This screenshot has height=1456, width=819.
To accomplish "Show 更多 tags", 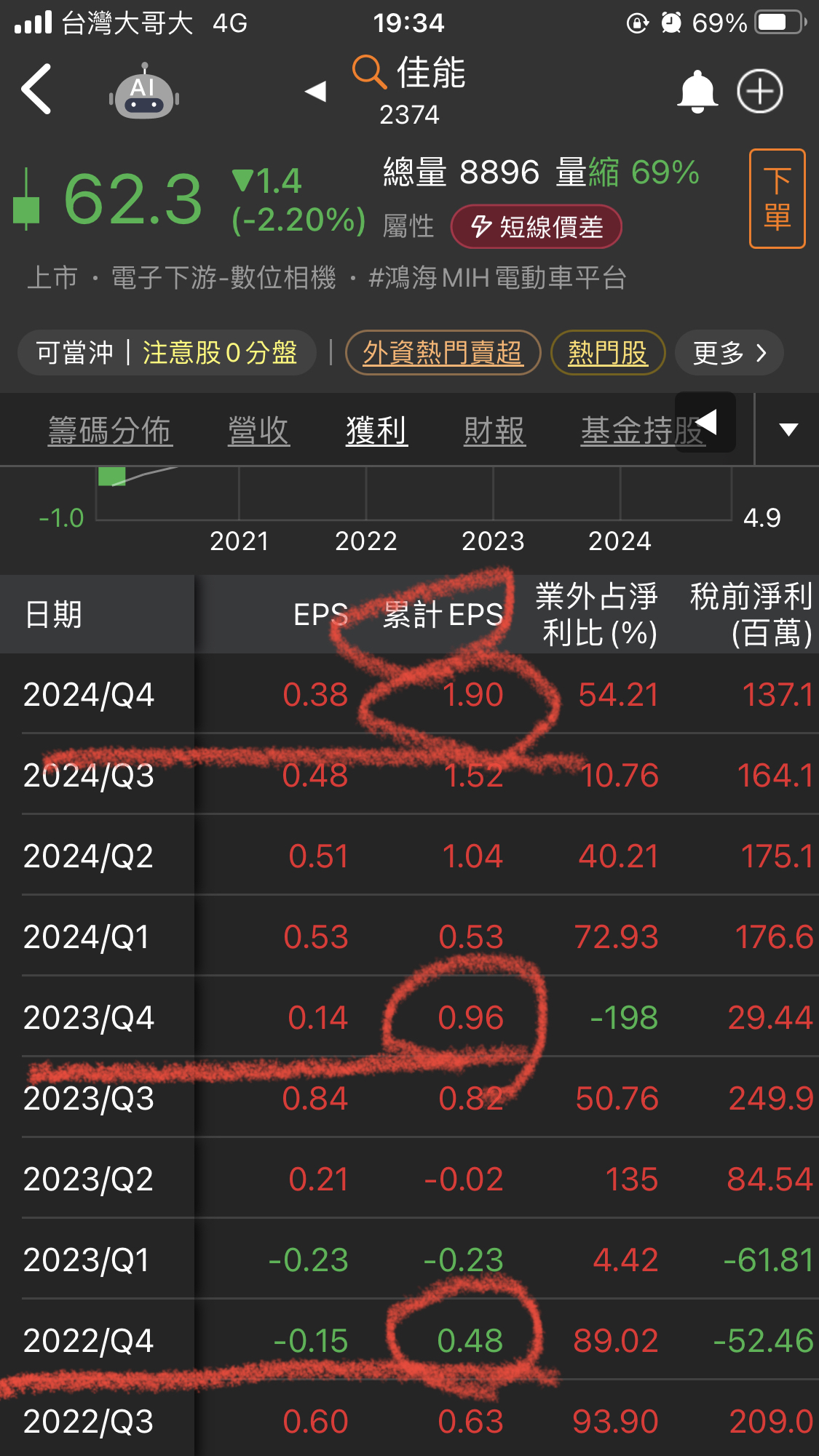I will pyautogui.click(x=729, y=353).
